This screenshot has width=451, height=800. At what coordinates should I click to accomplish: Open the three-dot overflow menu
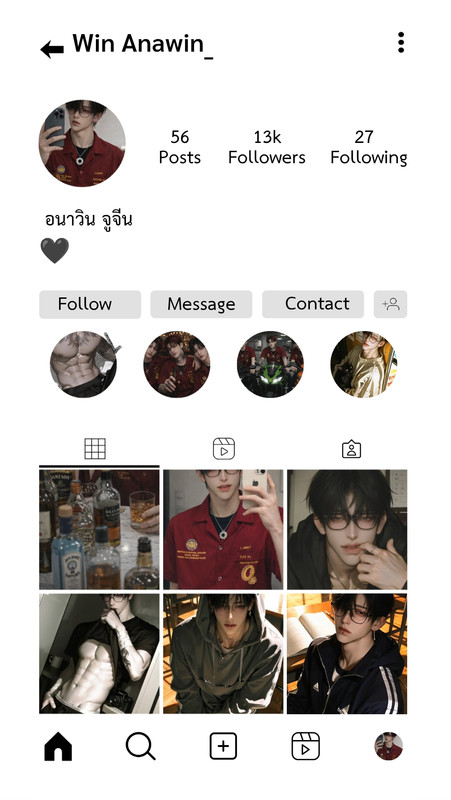coord(401,42)
